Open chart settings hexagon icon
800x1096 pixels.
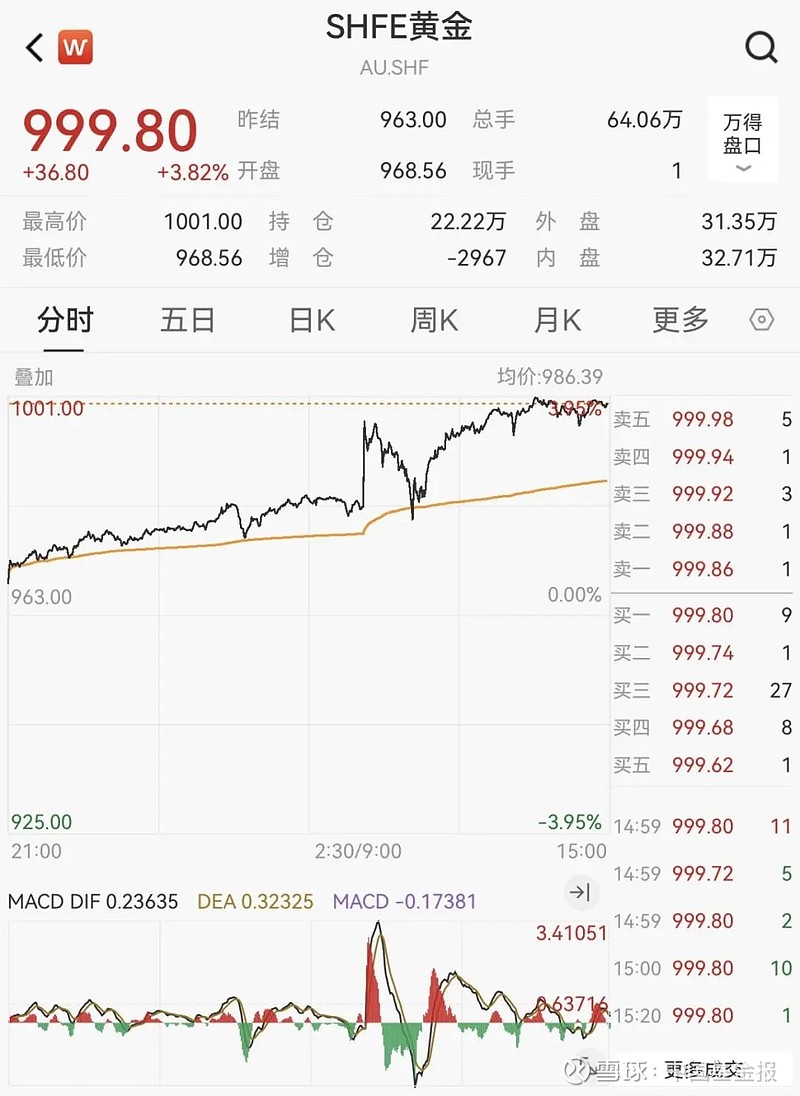click(x=762, y=320)
